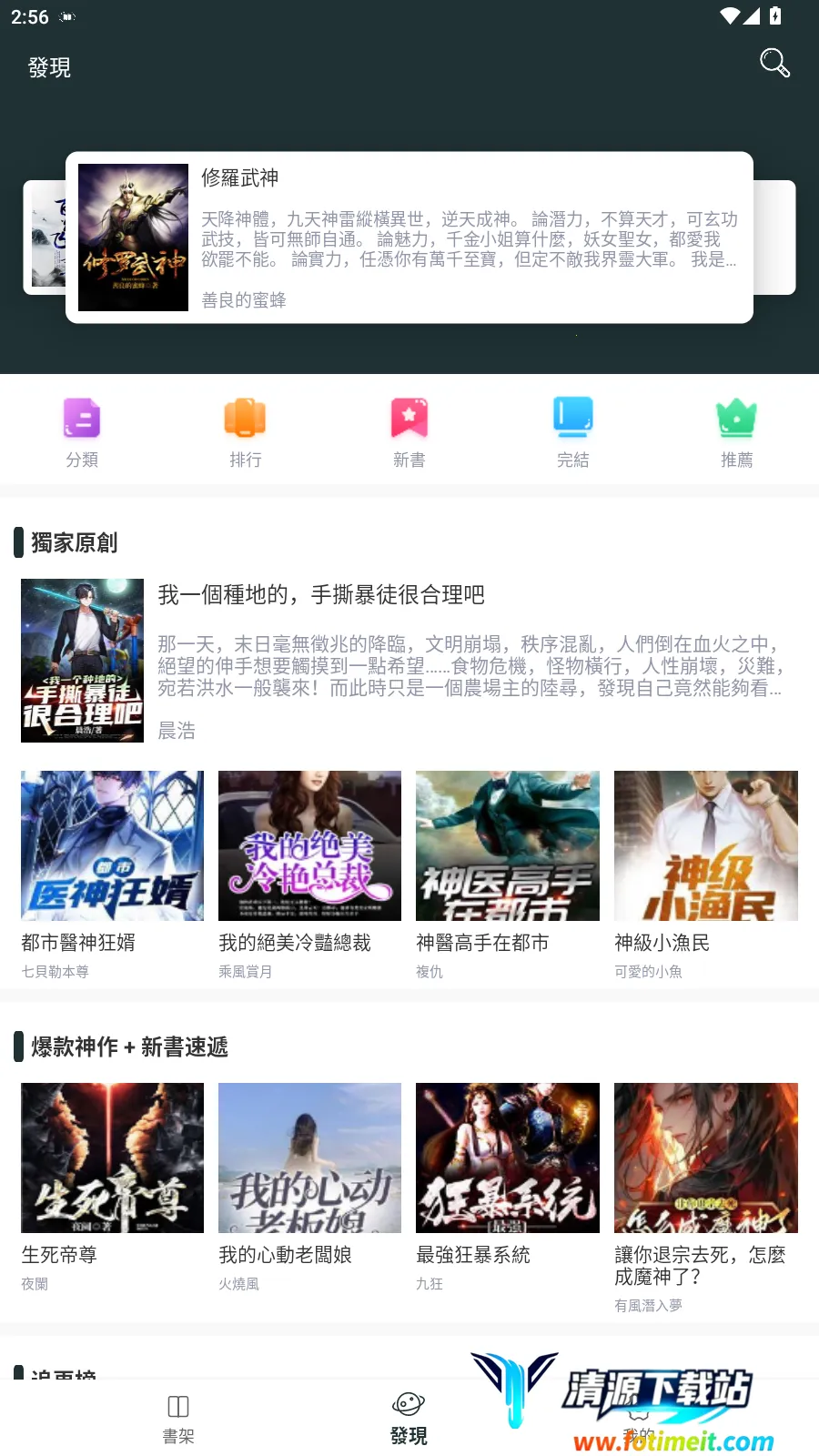The height and width of the screenshot is (1456, 819).
Task: Open the search icon
Action: 774,64
